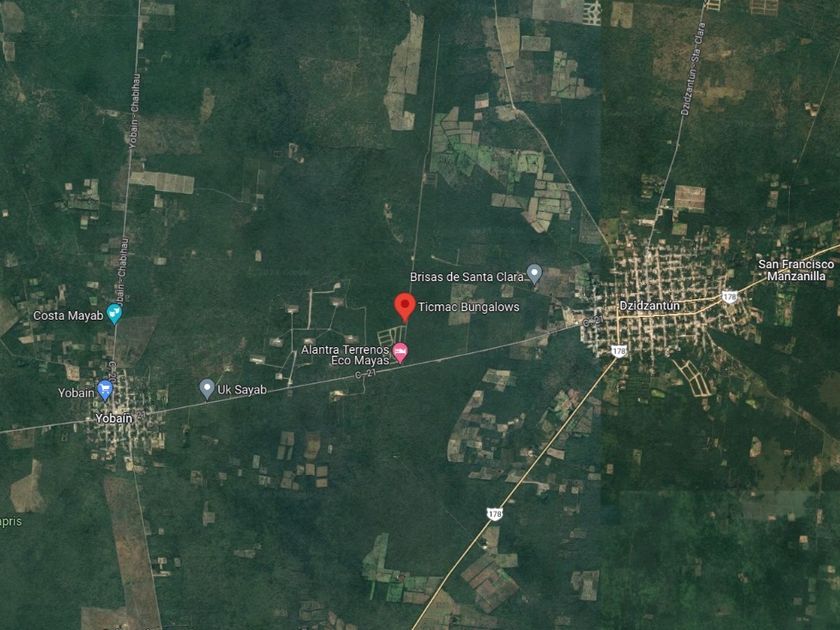Tap the Costa Mayab marker
This screenshot has height=630, width=840.
tap(114, 314)
